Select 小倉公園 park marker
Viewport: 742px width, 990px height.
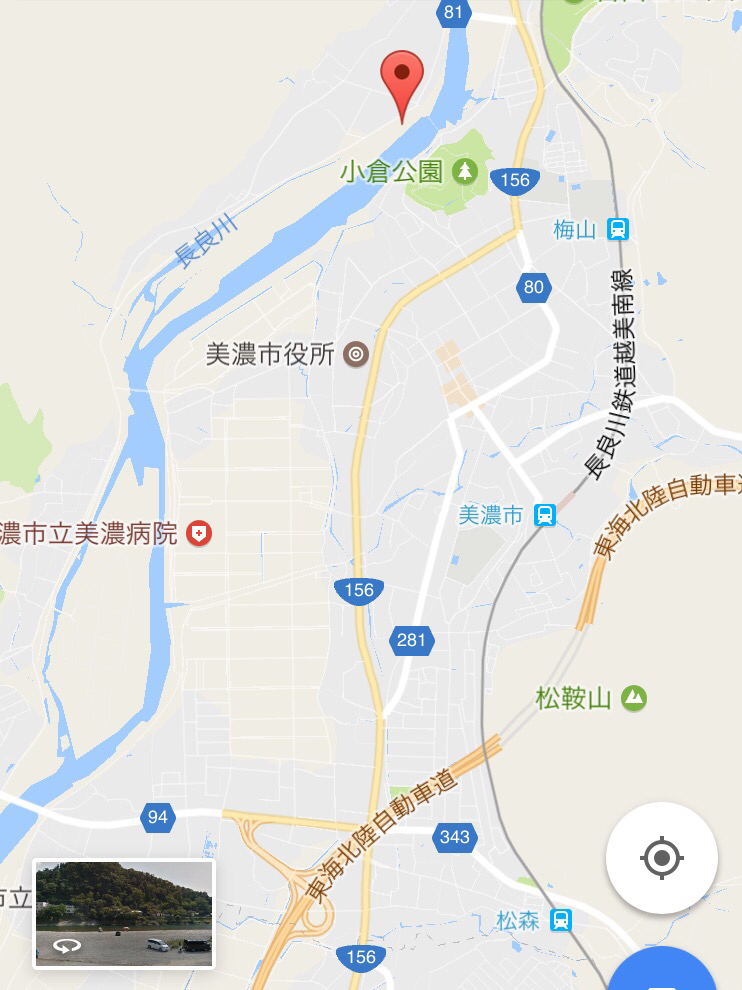tap(464, 171)
